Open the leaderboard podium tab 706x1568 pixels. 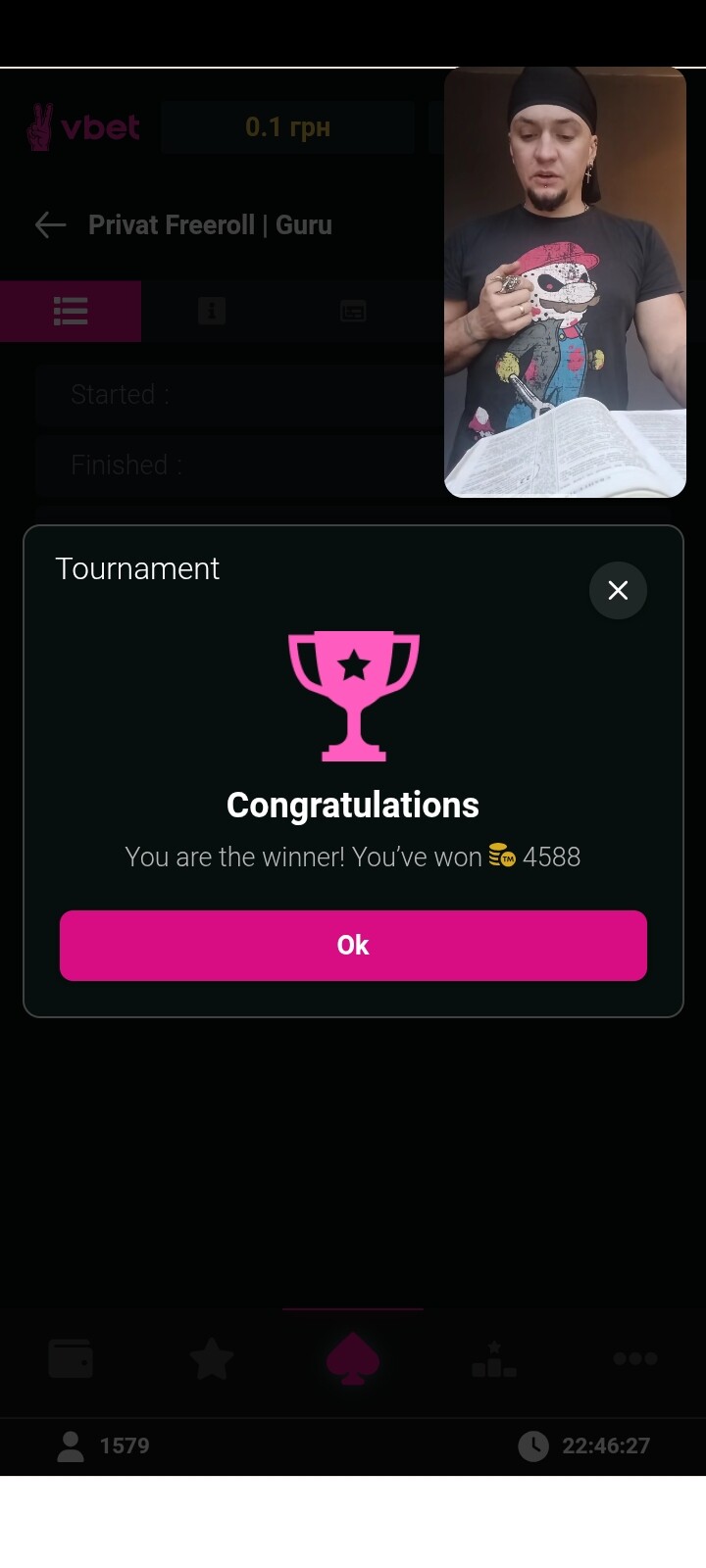494,1359
